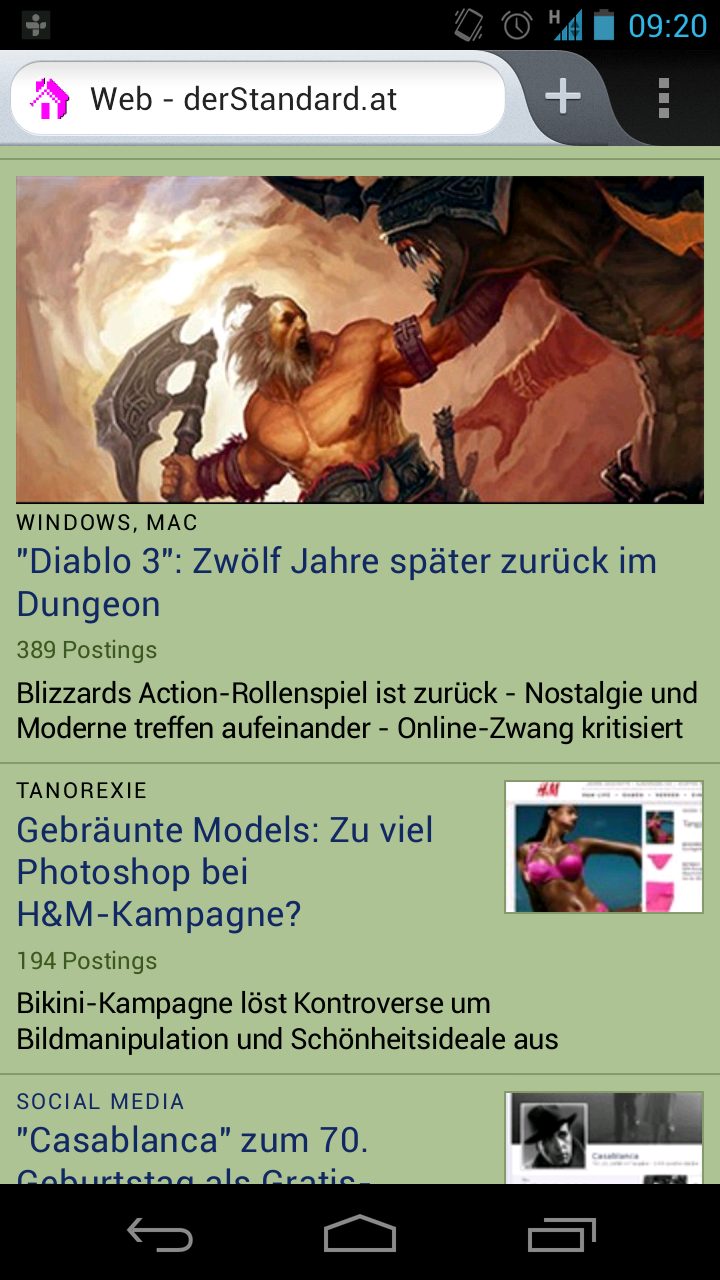Read "Diablo 3: Zwölf Jahre später" headline
Image resolution: width=720 pixels, height=1280 pixels.
coord(336,582)
